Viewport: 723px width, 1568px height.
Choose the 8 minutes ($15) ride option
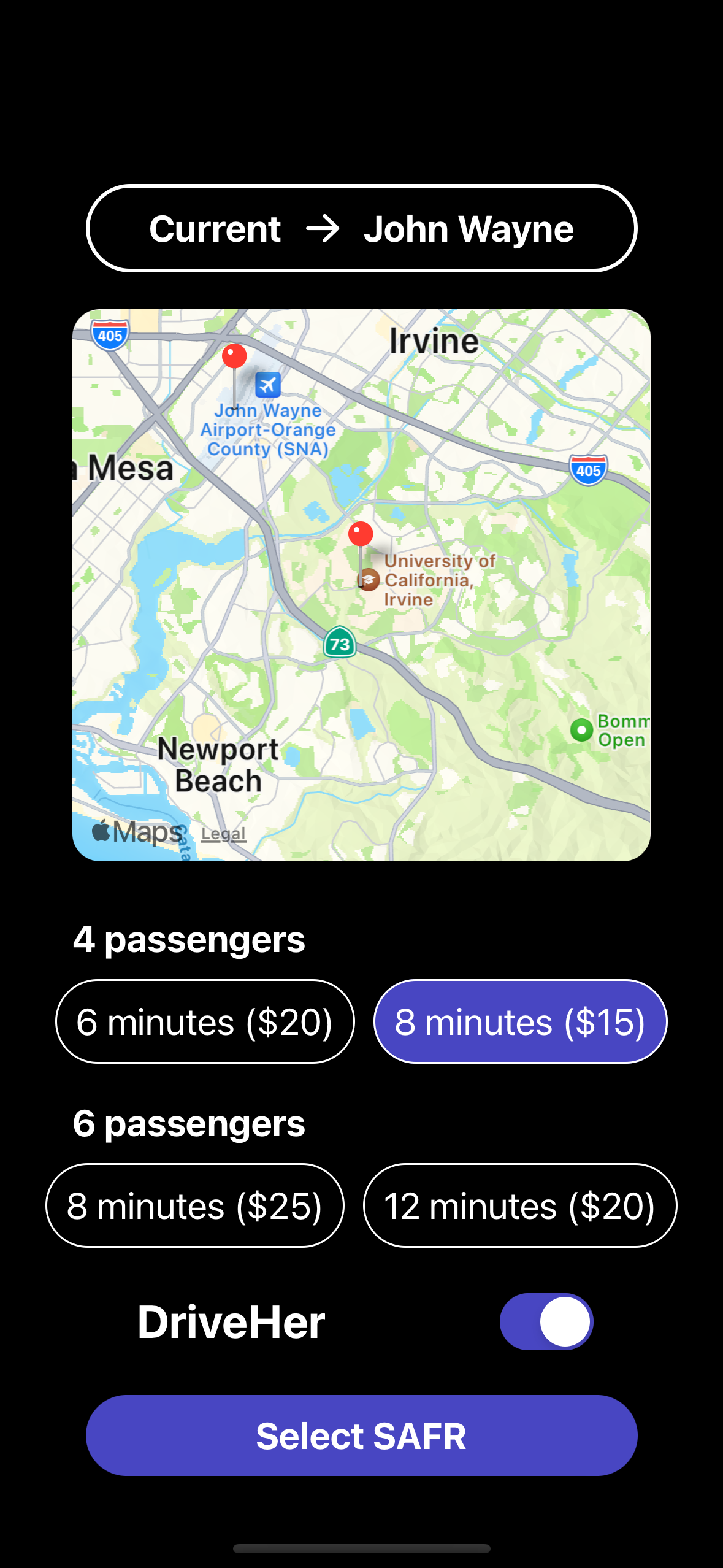click(x=520, y=1021)
